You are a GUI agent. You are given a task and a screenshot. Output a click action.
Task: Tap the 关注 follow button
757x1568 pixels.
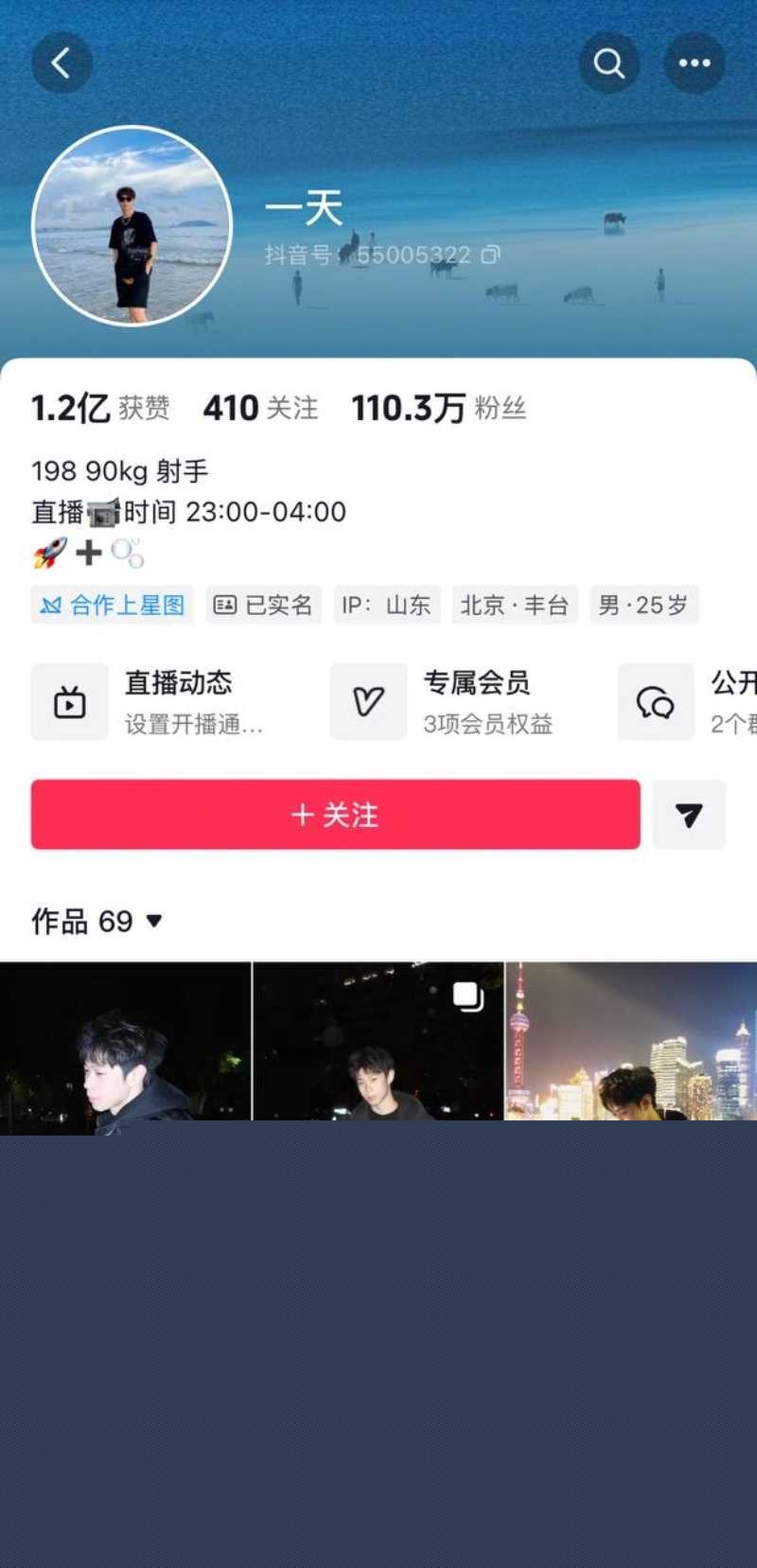[x=335, y=815]
